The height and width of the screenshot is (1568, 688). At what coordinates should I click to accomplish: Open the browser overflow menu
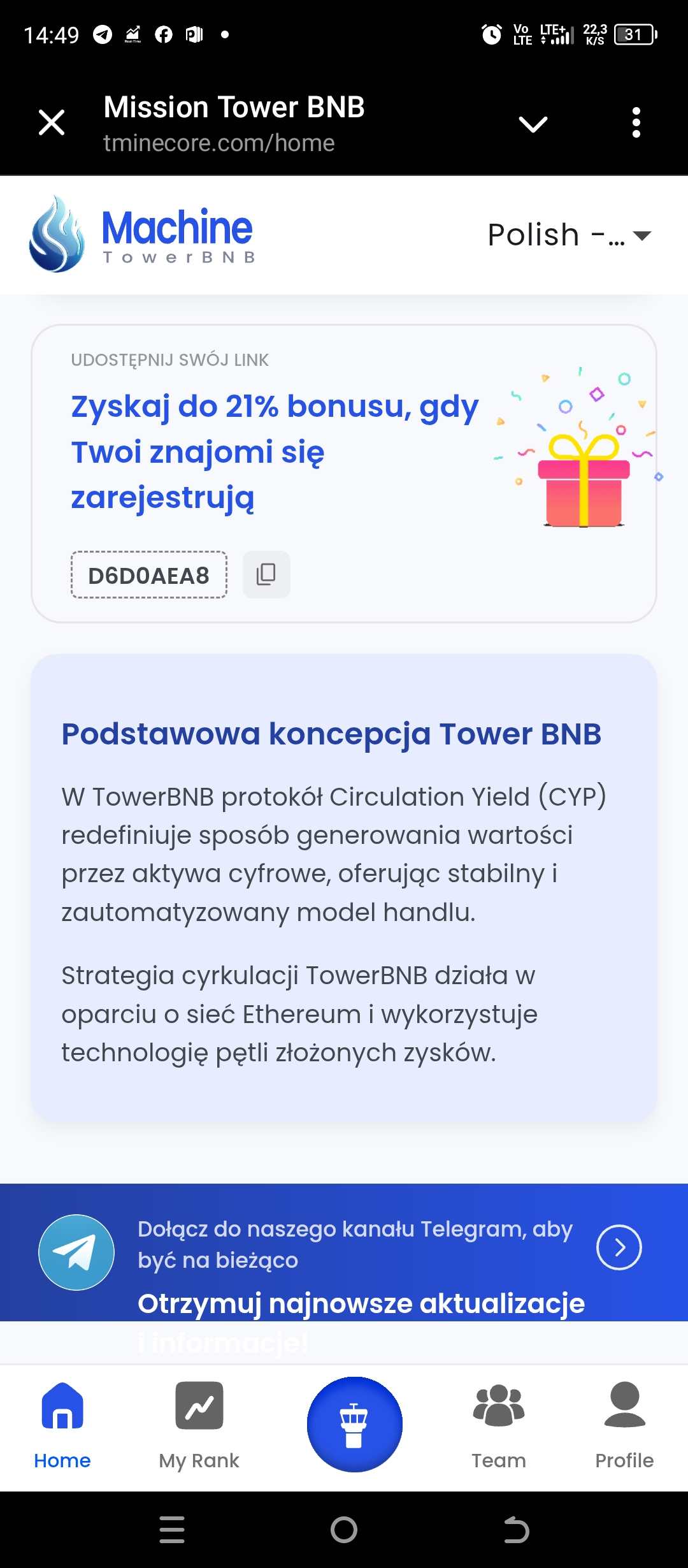coord(636,122)
